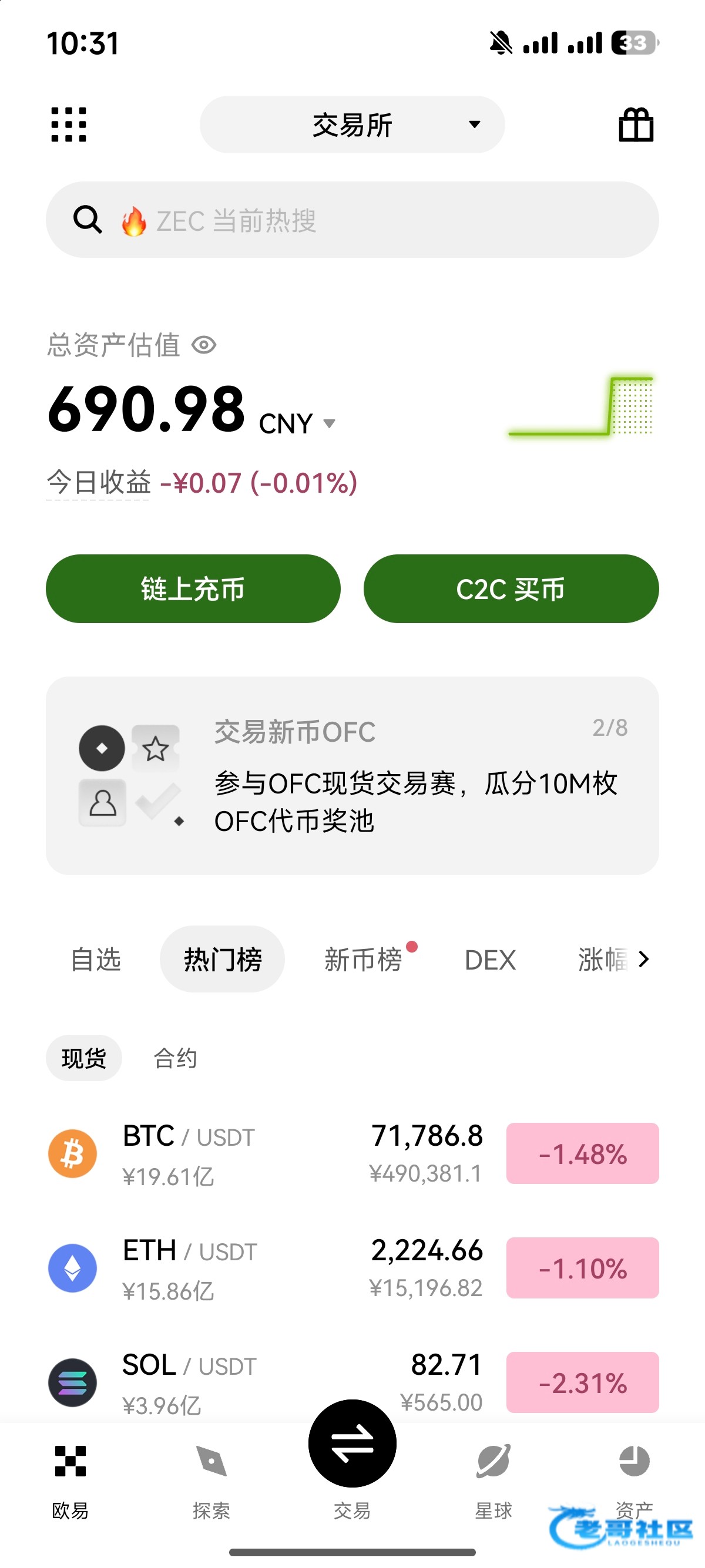The image size is (705, 1568).
Task: Expand more ranking tabs with the arrow
Action: point(643,960)
